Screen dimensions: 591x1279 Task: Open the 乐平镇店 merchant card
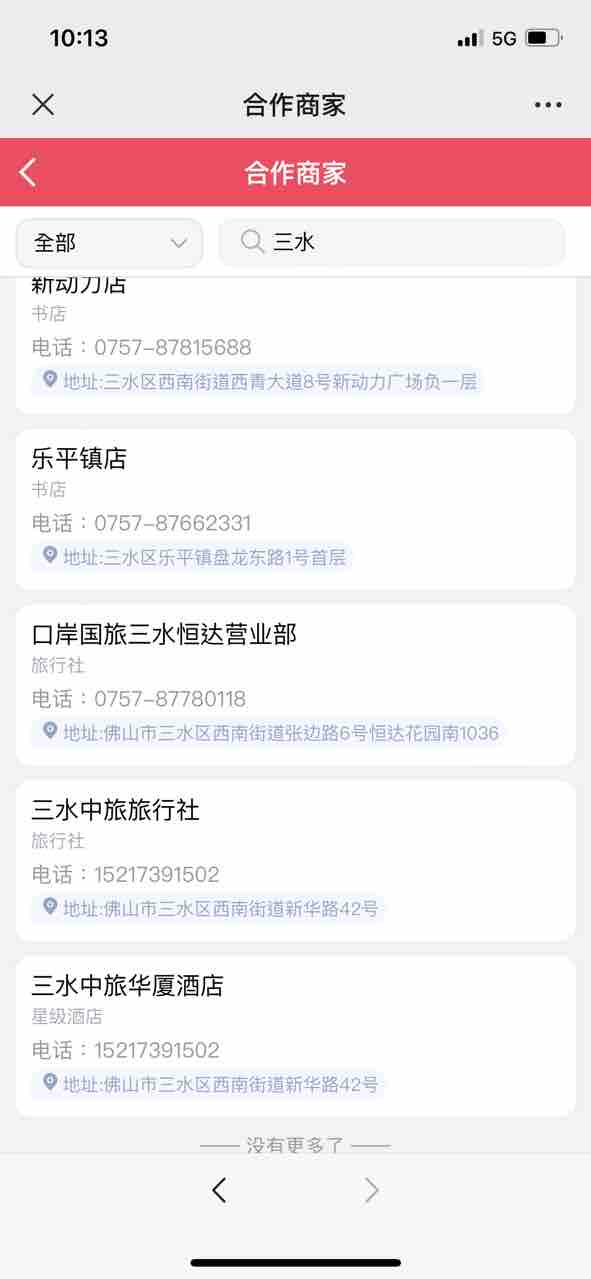(295, 509)
